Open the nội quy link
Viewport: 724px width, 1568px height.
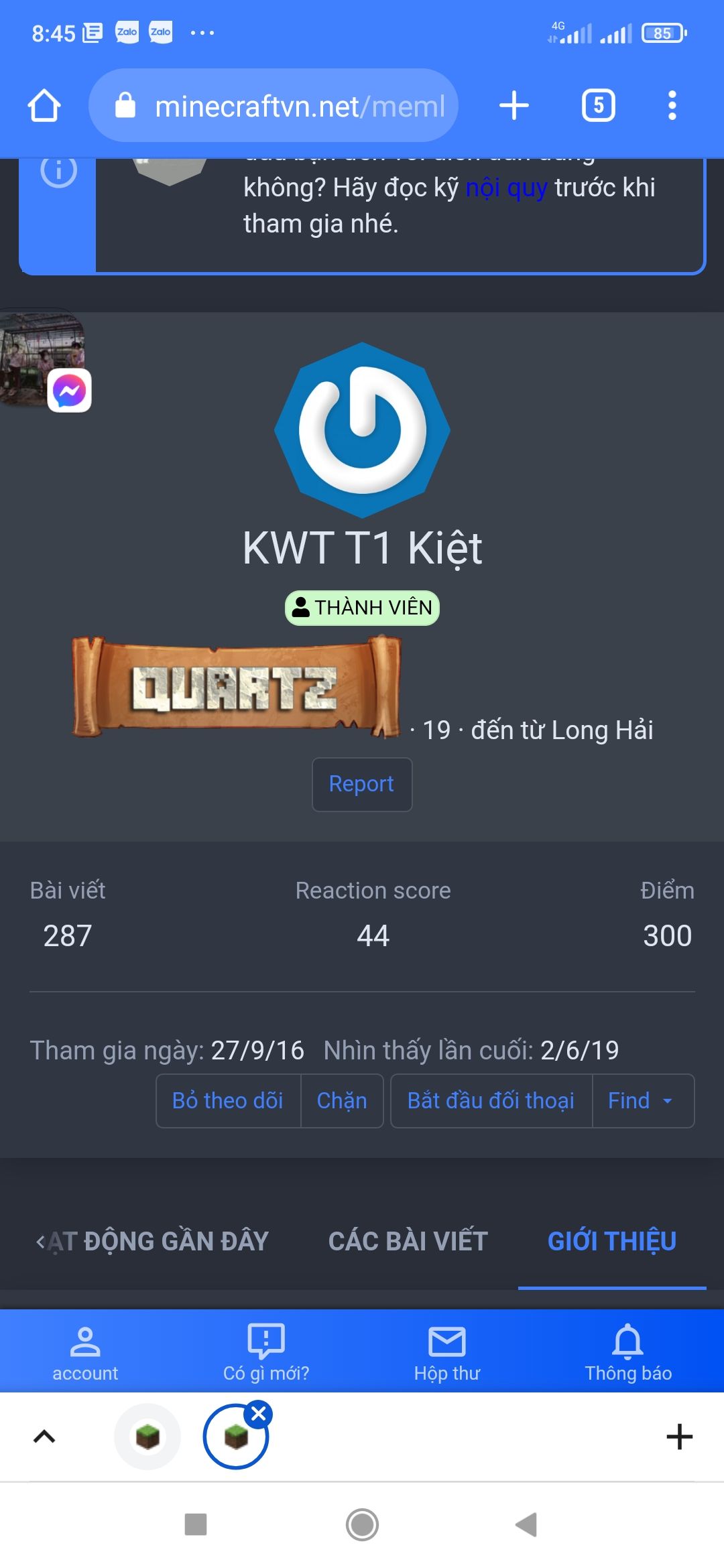506,188
